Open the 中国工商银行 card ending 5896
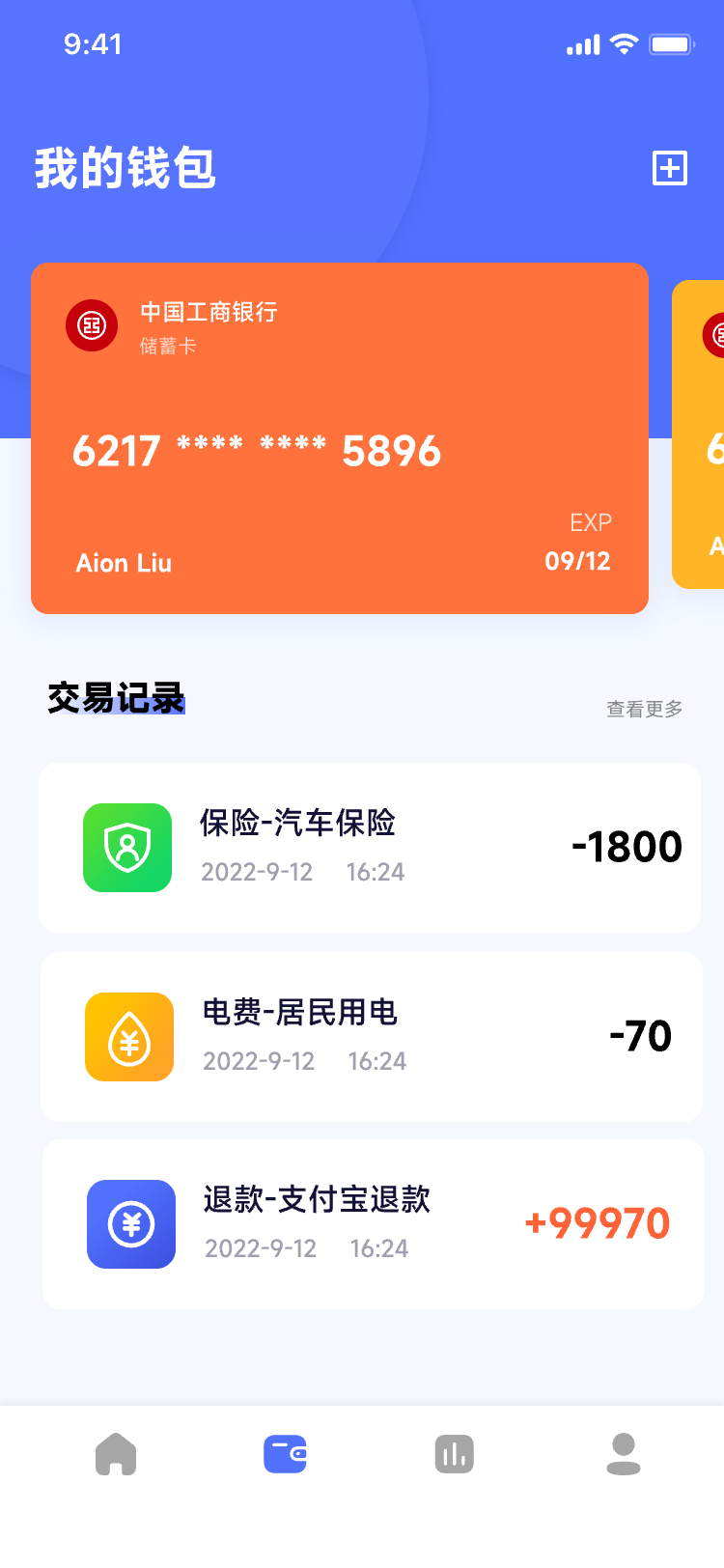 point(339,437)
